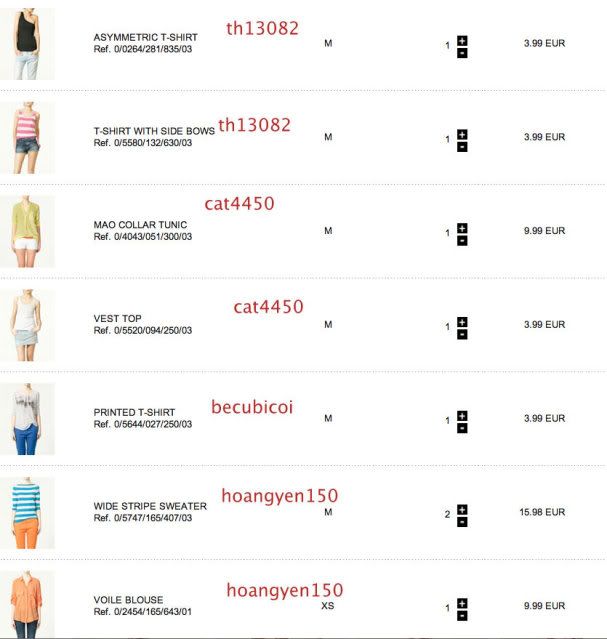Screen dimensions: 607x639
Task: Add one more Mao Collar Tunic
Action: coord(462,228)
